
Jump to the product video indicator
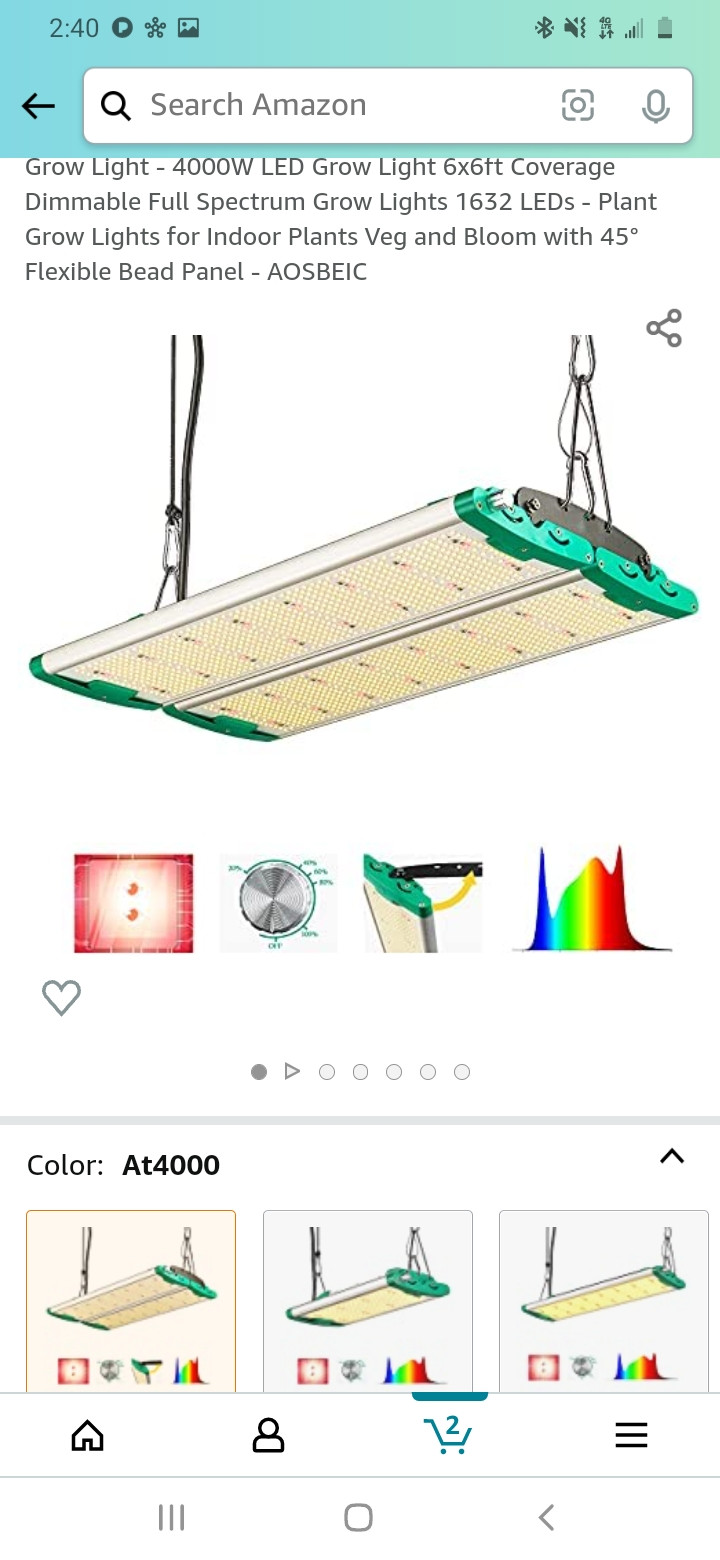(x=292, y=1072)
